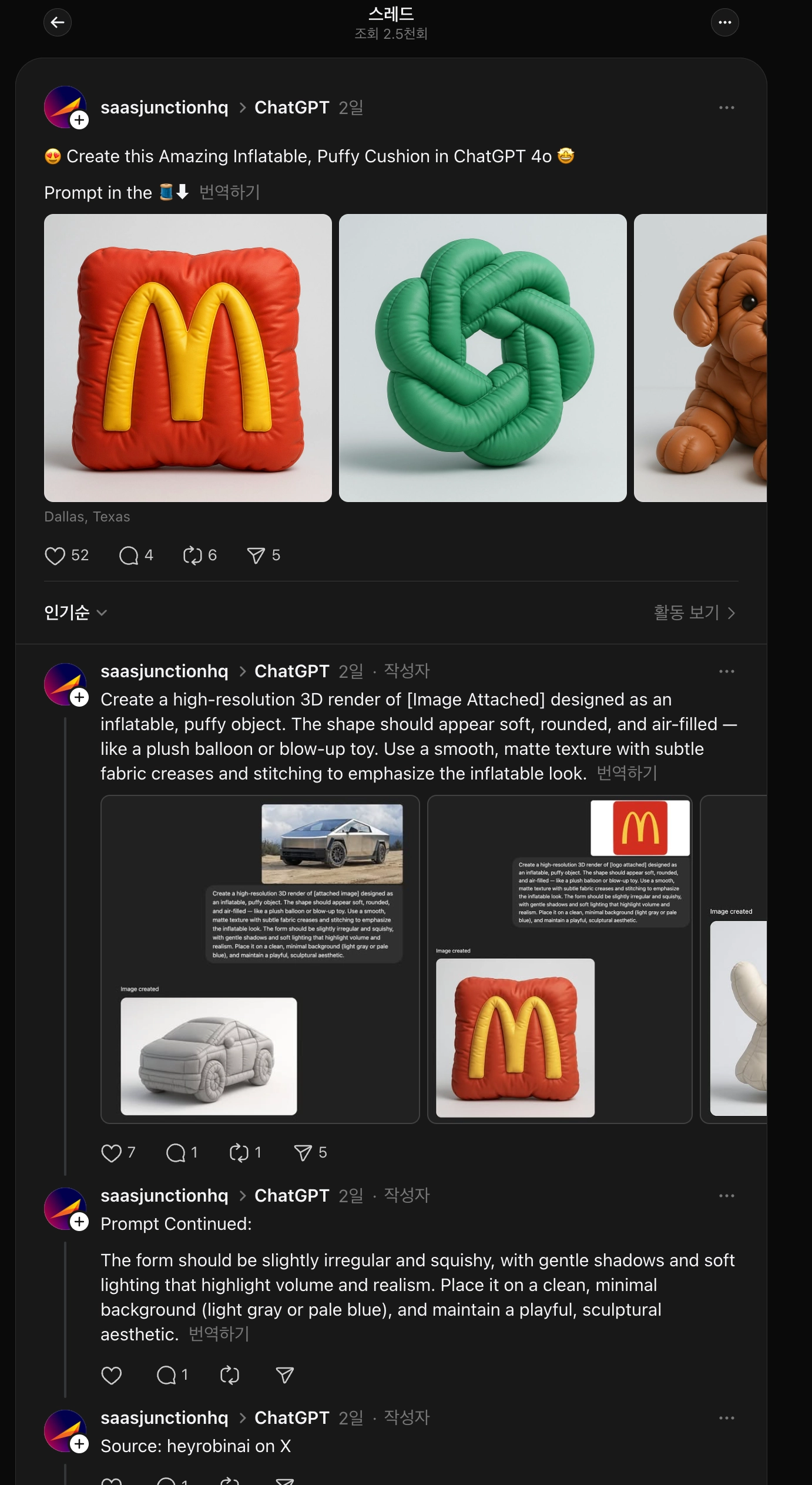Image resolution: width=812 pixels, height=1485 pixels.
Task: Open the green knot logo image
Action: point(482,358)
